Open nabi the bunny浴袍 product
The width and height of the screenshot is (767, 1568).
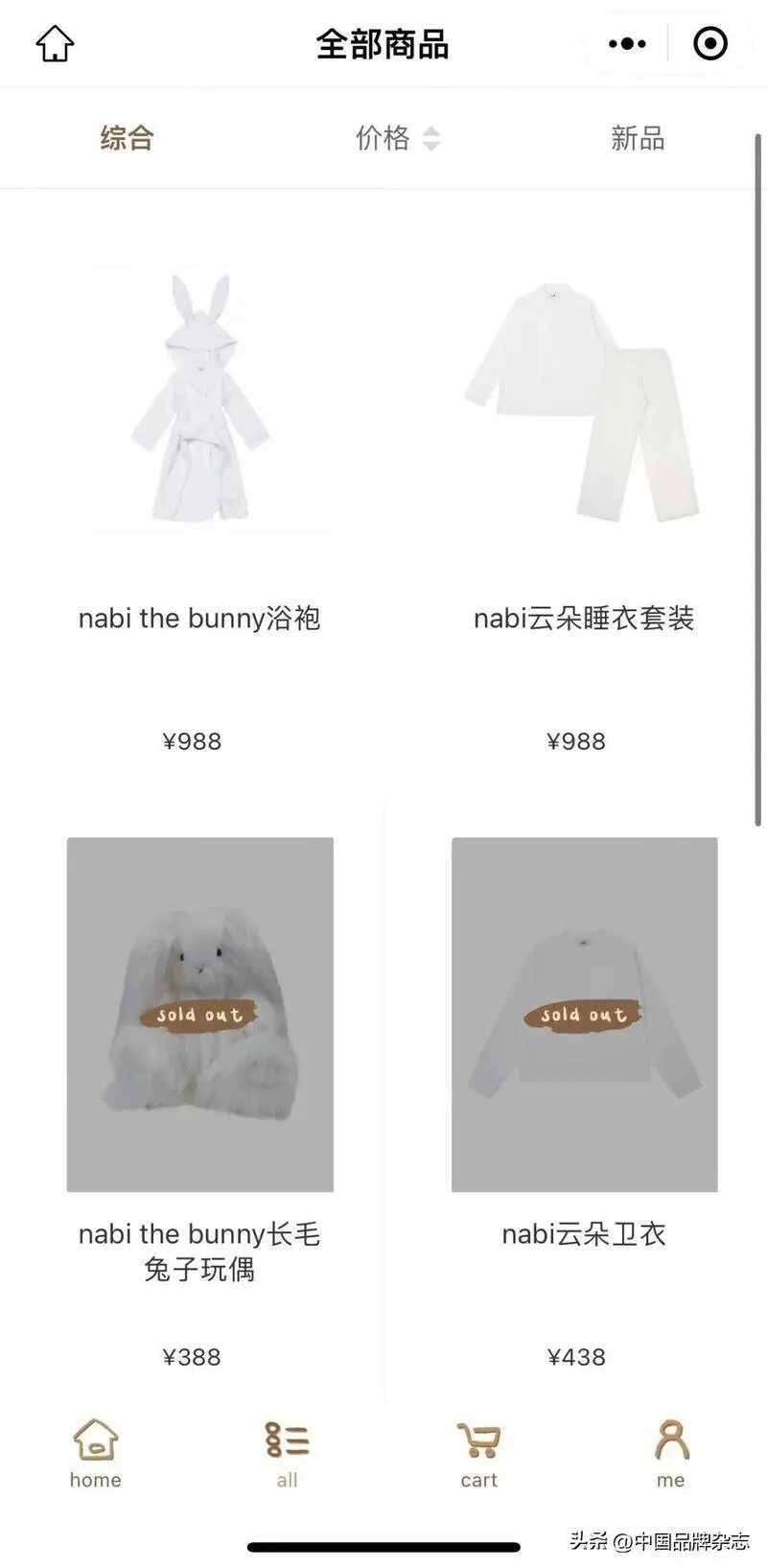pyautogui.click(x=199, y=400)
